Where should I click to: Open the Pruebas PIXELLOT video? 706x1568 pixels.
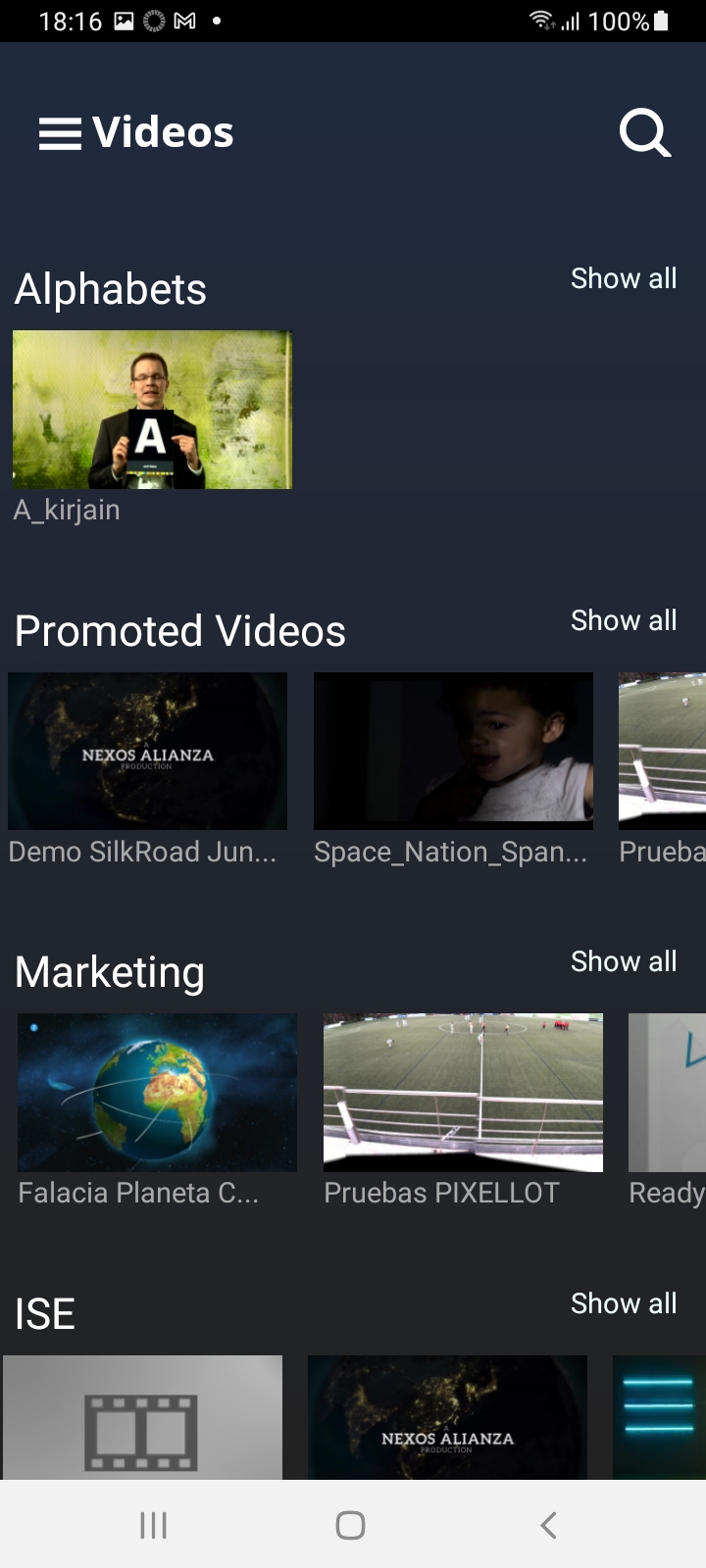463,1092
